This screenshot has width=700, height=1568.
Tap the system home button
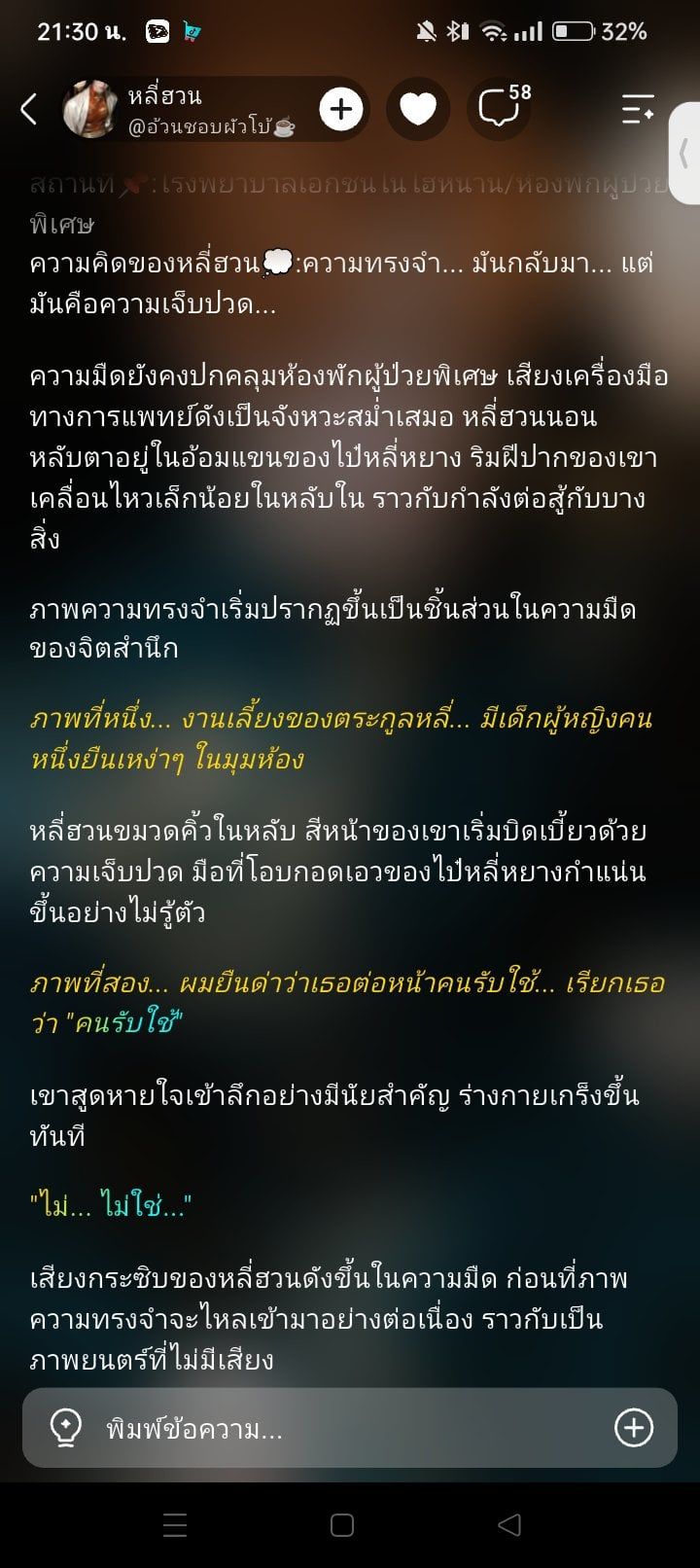342,1525
